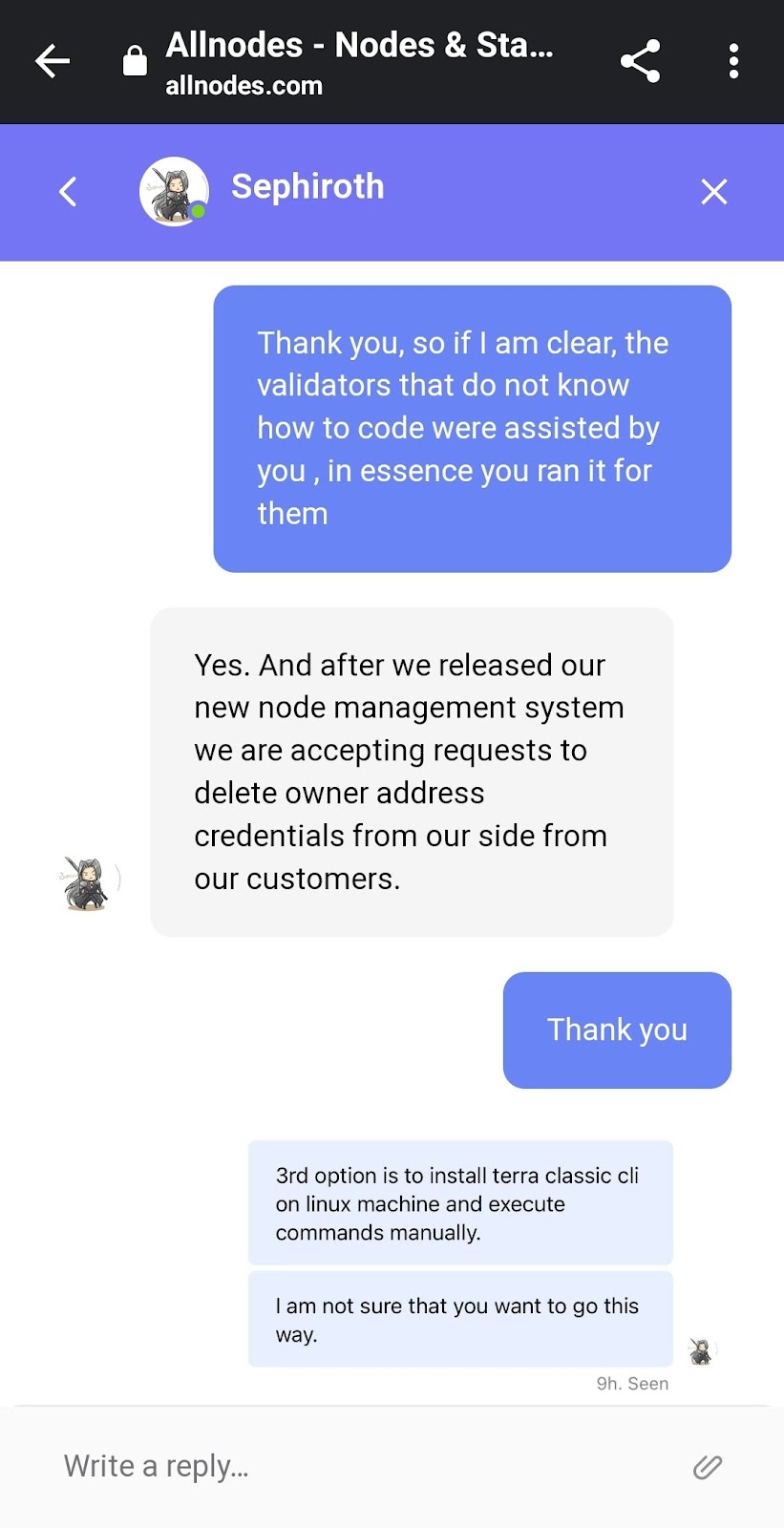Screen dimensions: 784x1528
Task: Go back to the chat list
Action: point(68,192)
